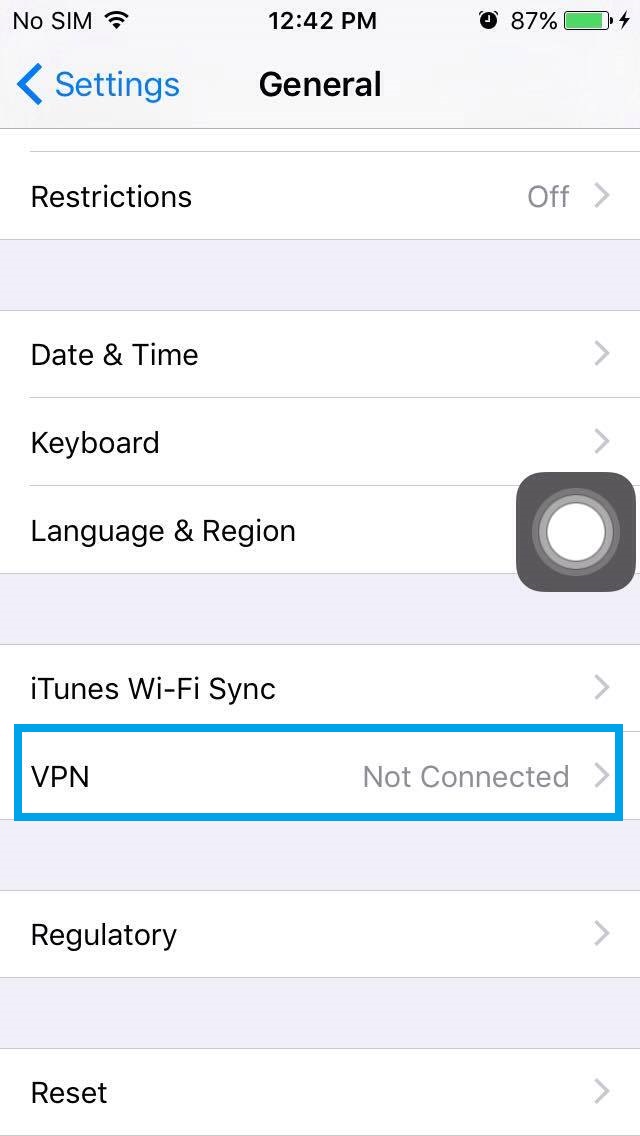Open VPN settings
Image resolution: width=640 pixels, height=1136 pixels.
pos(320,776)
